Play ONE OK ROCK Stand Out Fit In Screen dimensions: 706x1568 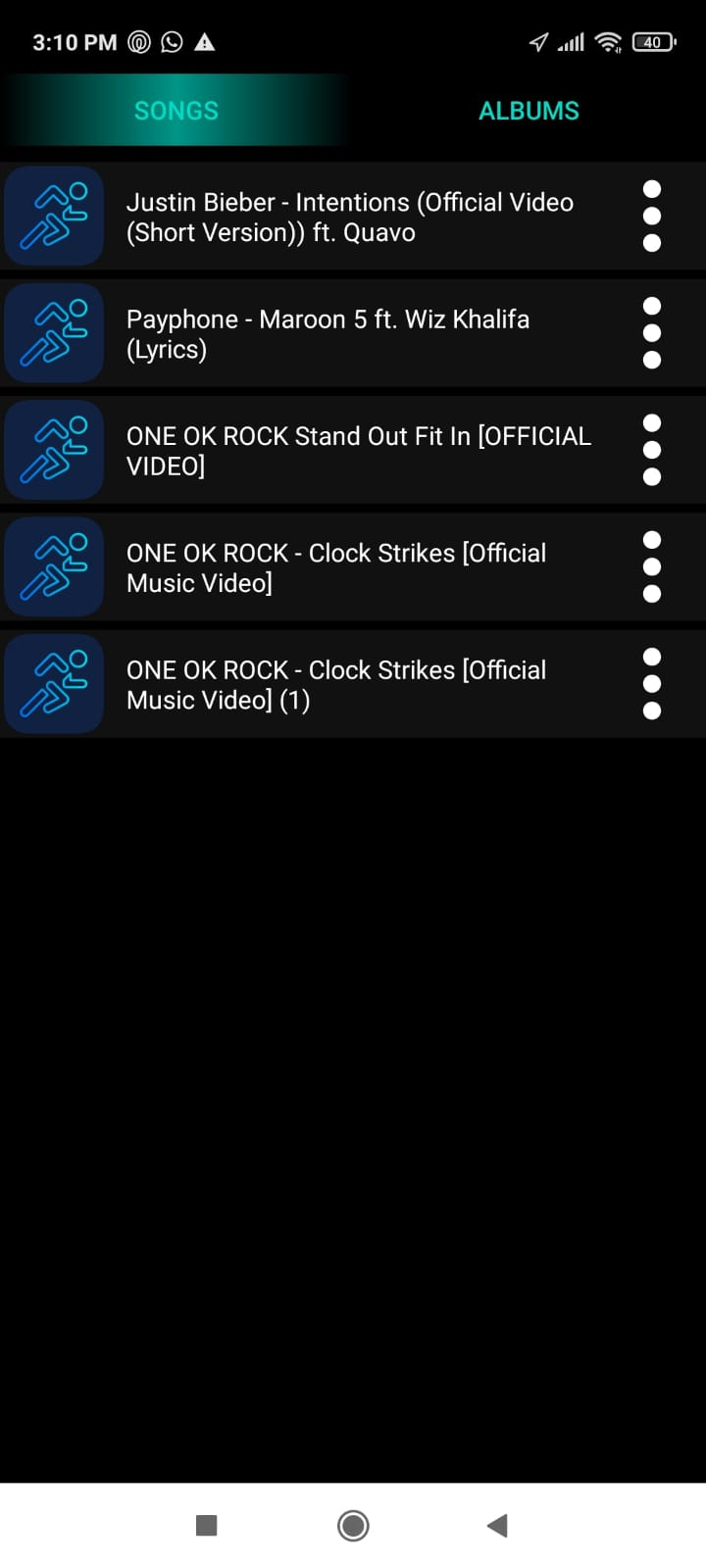click(358, 451)
